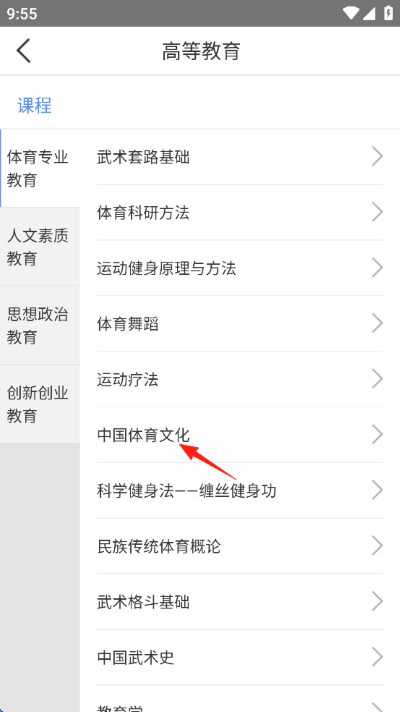
Task: Open 运动健身原理与方法 course
Action: [240, 268]
